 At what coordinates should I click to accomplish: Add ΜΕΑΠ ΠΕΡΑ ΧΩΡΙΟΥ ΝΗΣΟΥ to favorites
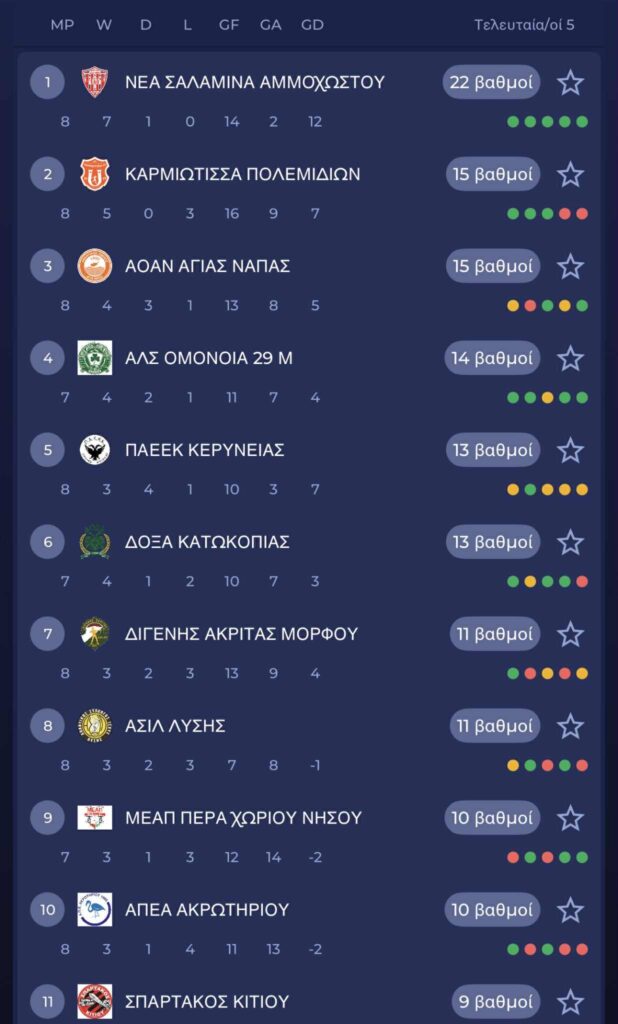570,818
